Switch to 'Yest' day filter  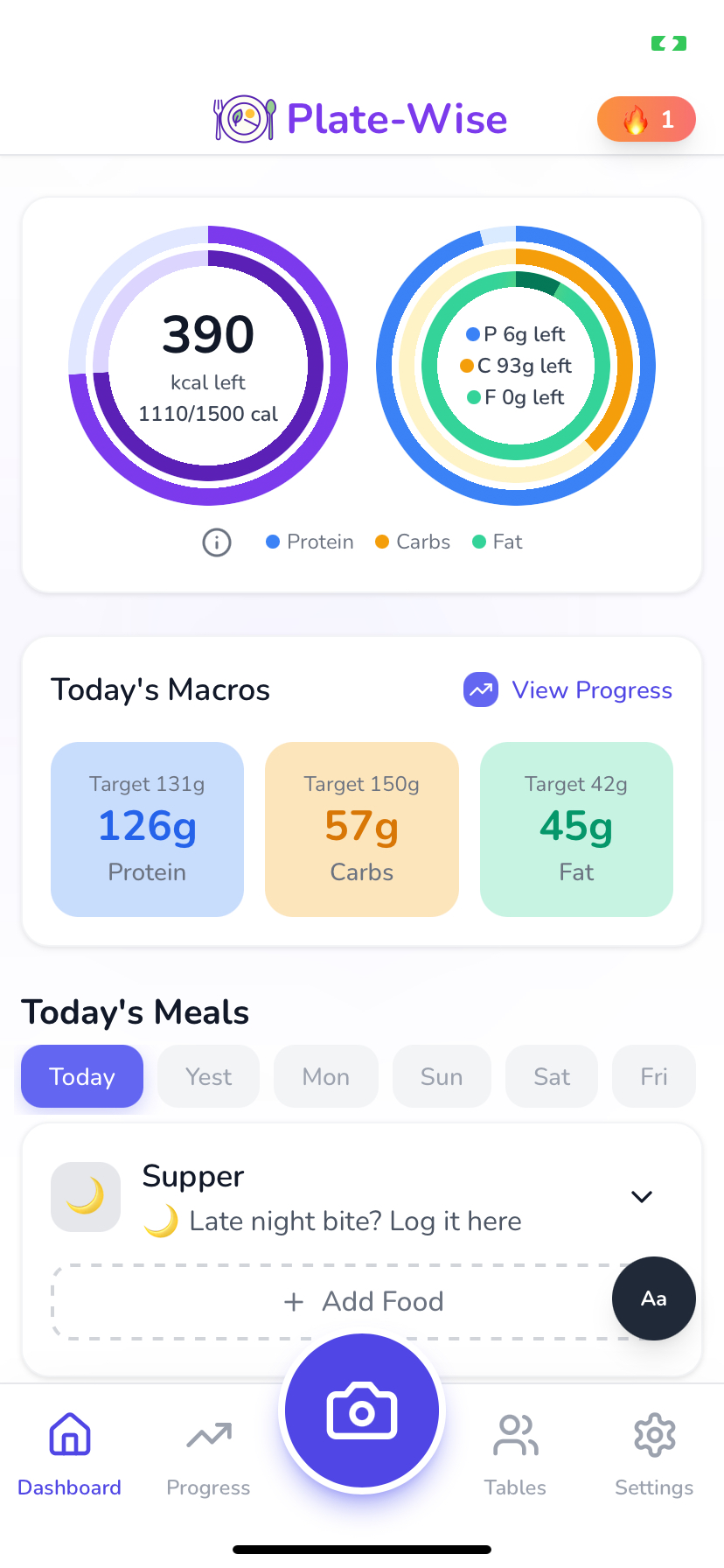pyautogui.click(x=208, y=1076)
